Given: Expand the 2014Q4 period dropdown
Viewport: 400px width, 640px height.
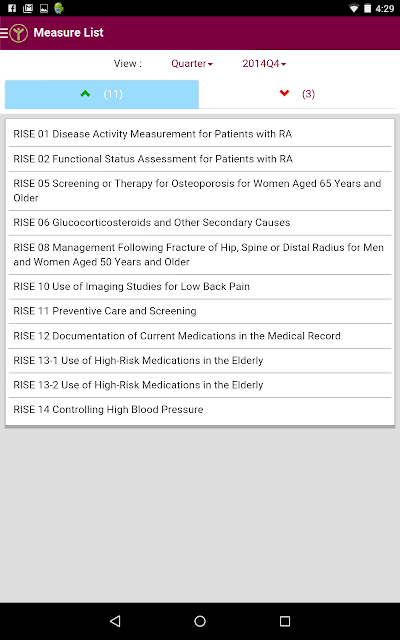Looking at the screenshot, I should 264,64.
